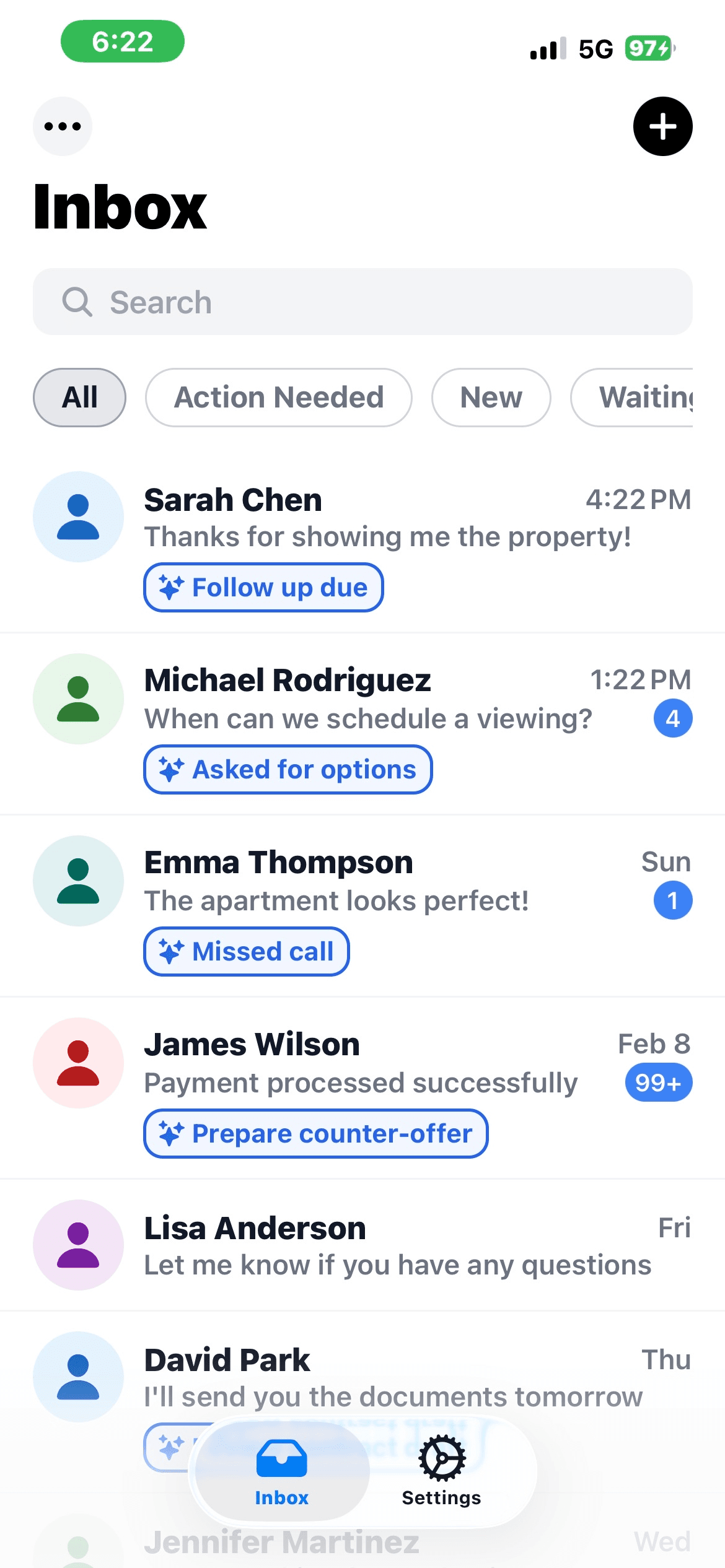The width and height of the screenshot is (725, 1568).
Task: Tap the Asked for options action chip
Action: coord(288,769)
